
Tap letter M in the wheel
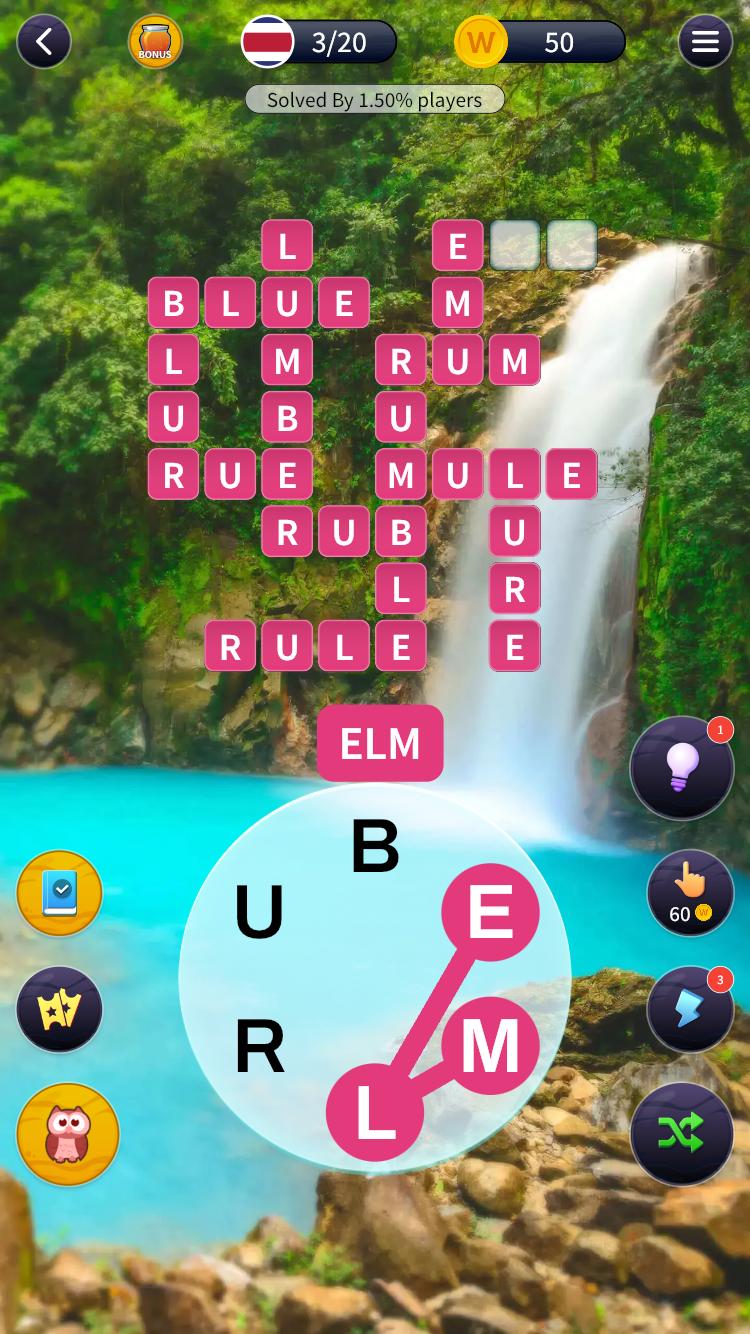pyautogui.click(x=490, y=1047)
